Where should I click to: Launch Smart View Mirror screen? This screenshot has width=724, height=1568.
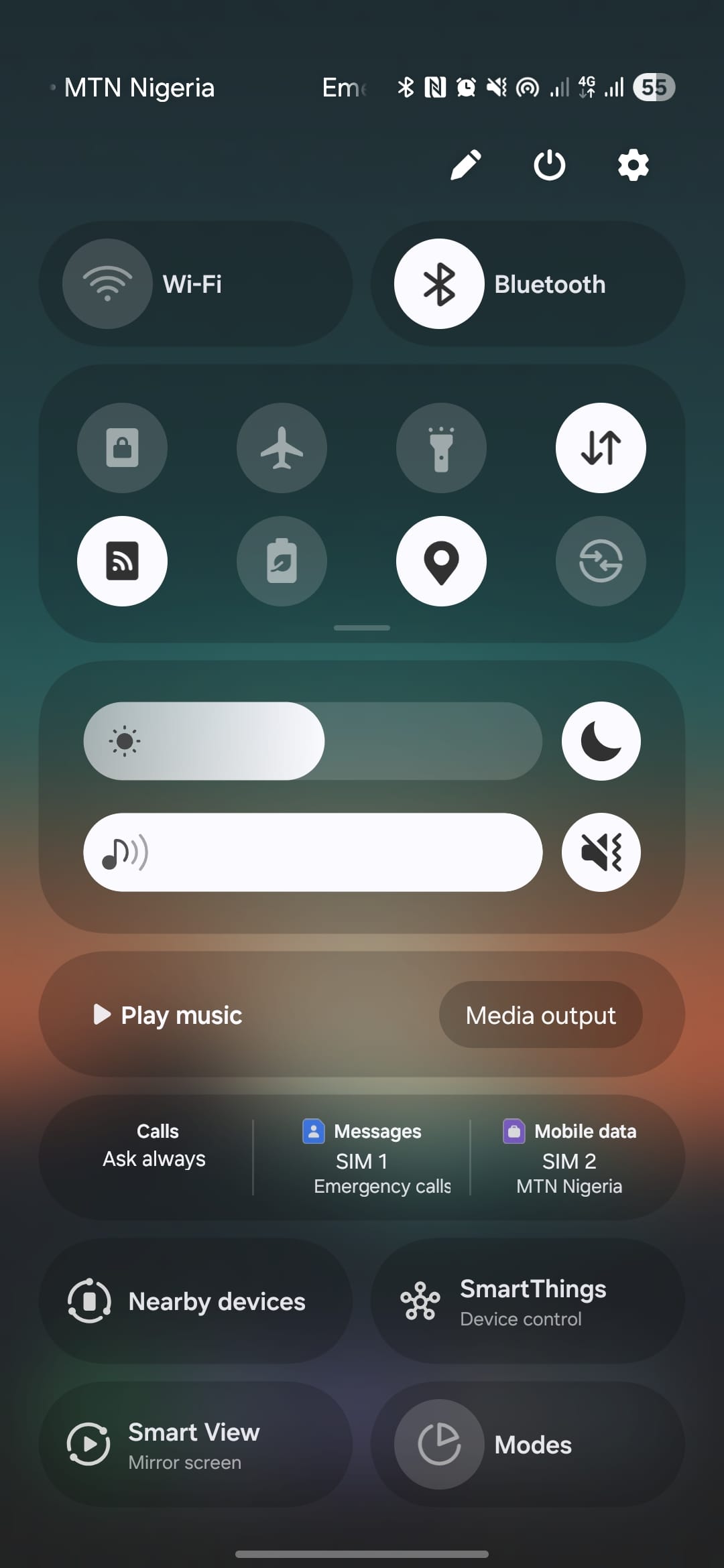click(x=195, y=1445)
